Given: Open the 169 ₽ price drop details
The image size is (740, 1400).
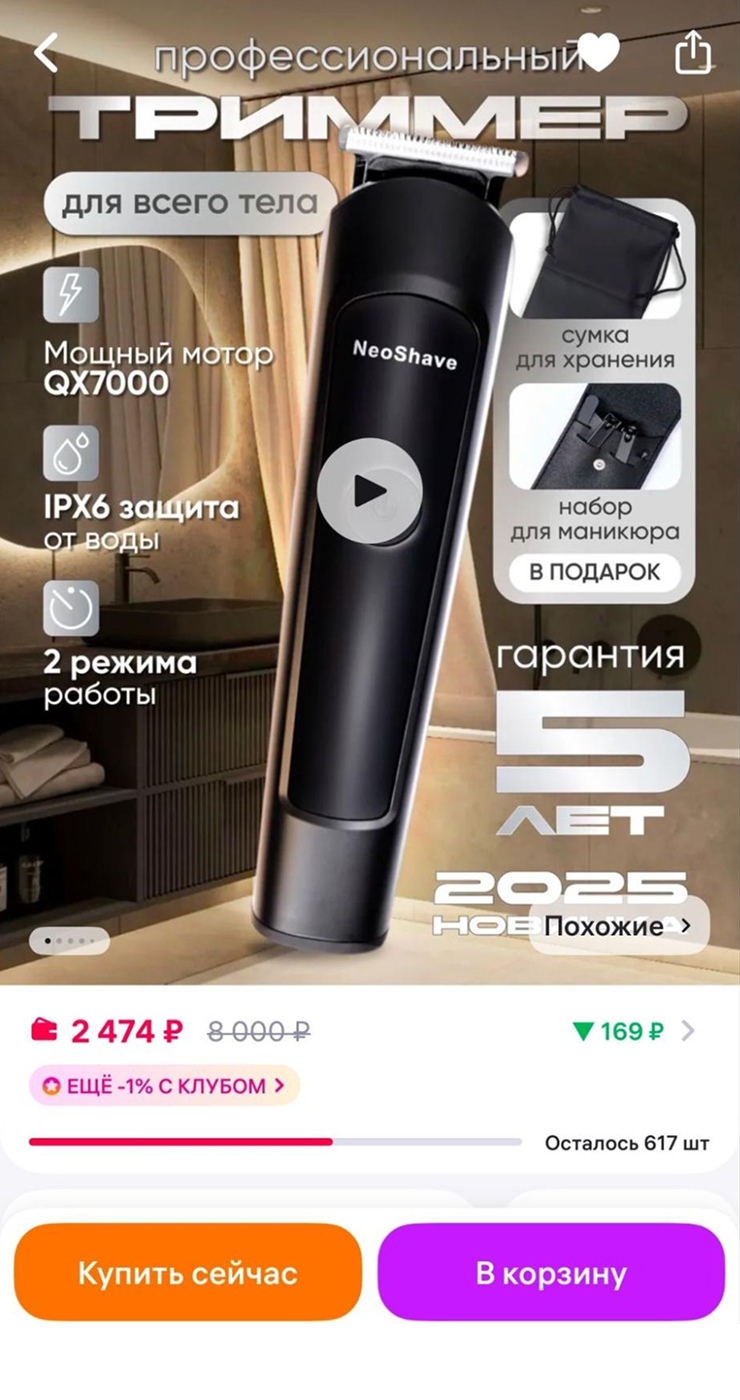Looking at the screenshot, I should (632, 1031).
